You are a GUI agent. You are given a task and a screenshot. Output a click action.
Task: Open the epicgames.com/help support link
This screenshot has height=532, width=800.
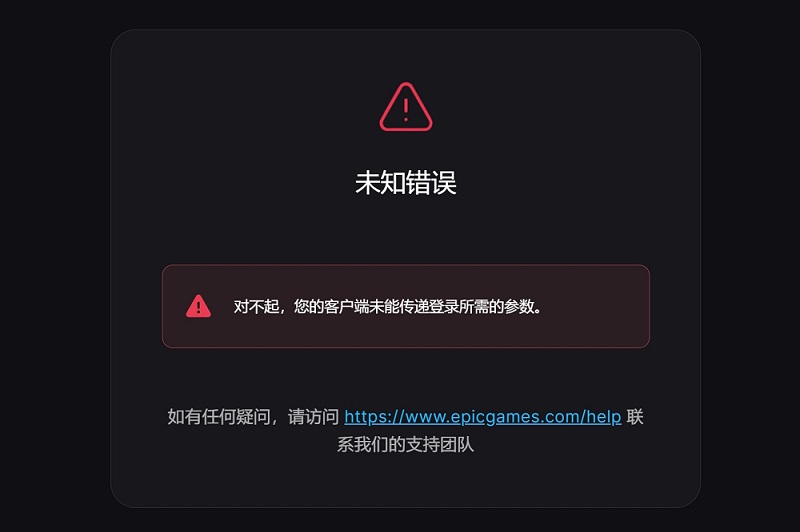click(x=482, y=417)
